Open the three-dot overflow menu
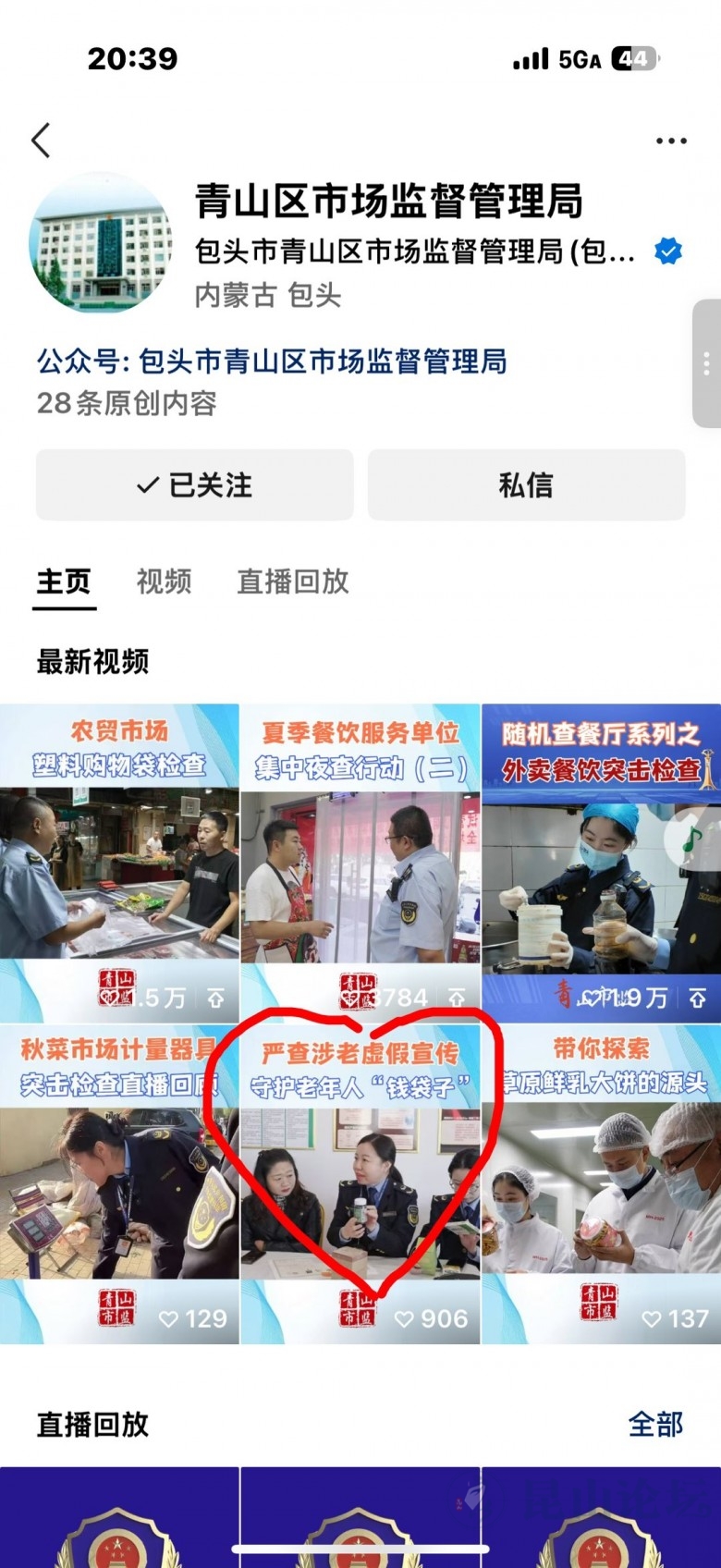The height and width of the screenshot is (1568, 721). pos(670,141)
